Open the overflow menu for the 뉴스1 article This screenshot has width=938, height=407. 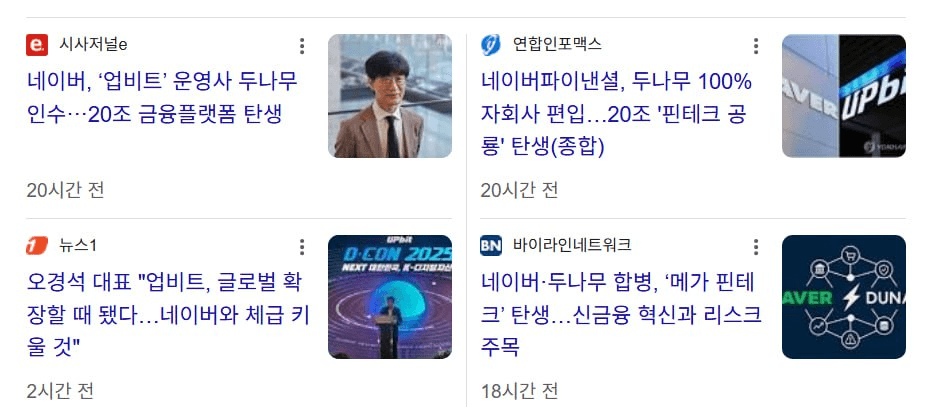tap(302, 246)
